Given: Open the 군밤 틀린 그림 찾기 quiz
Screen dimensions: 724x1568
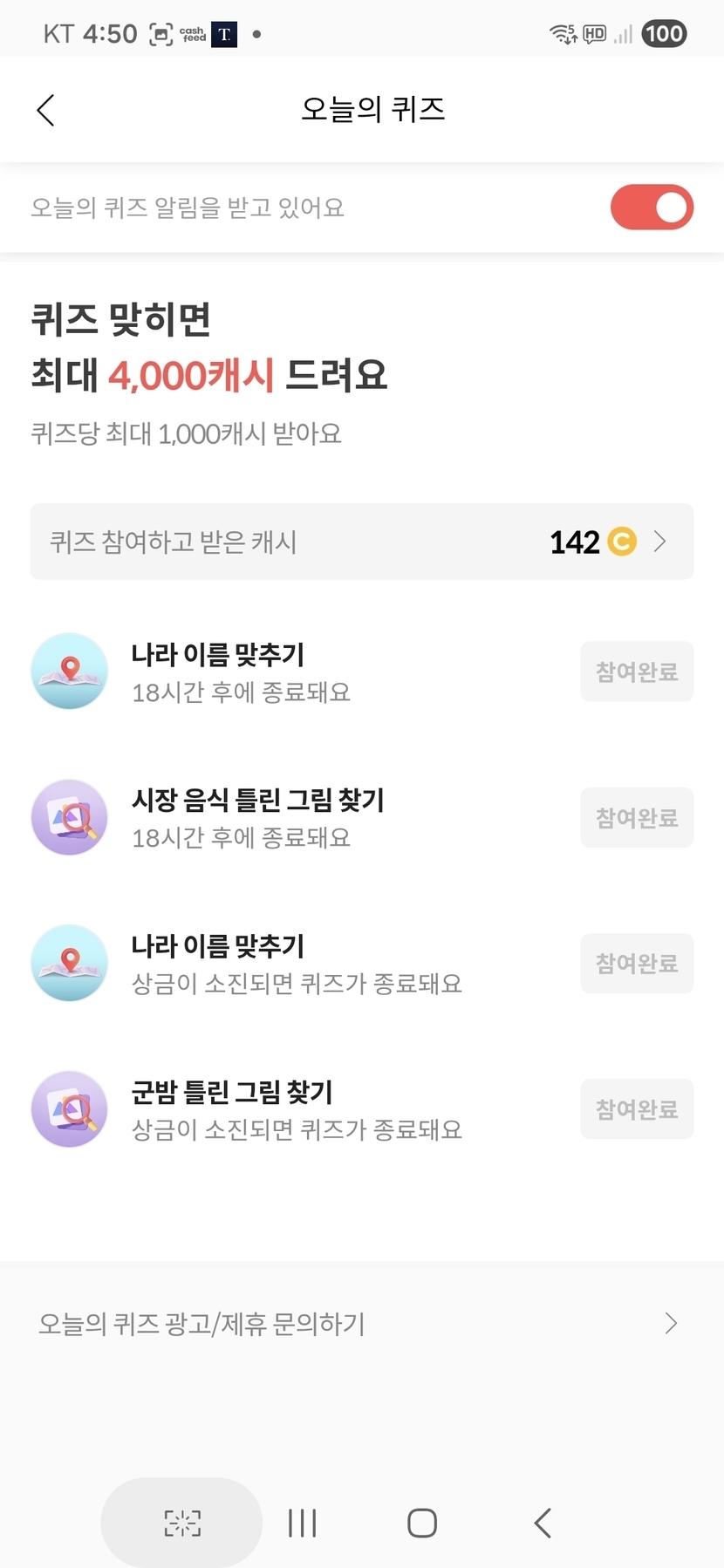Looking at the screenshot, I should (x=232, y=1108).
